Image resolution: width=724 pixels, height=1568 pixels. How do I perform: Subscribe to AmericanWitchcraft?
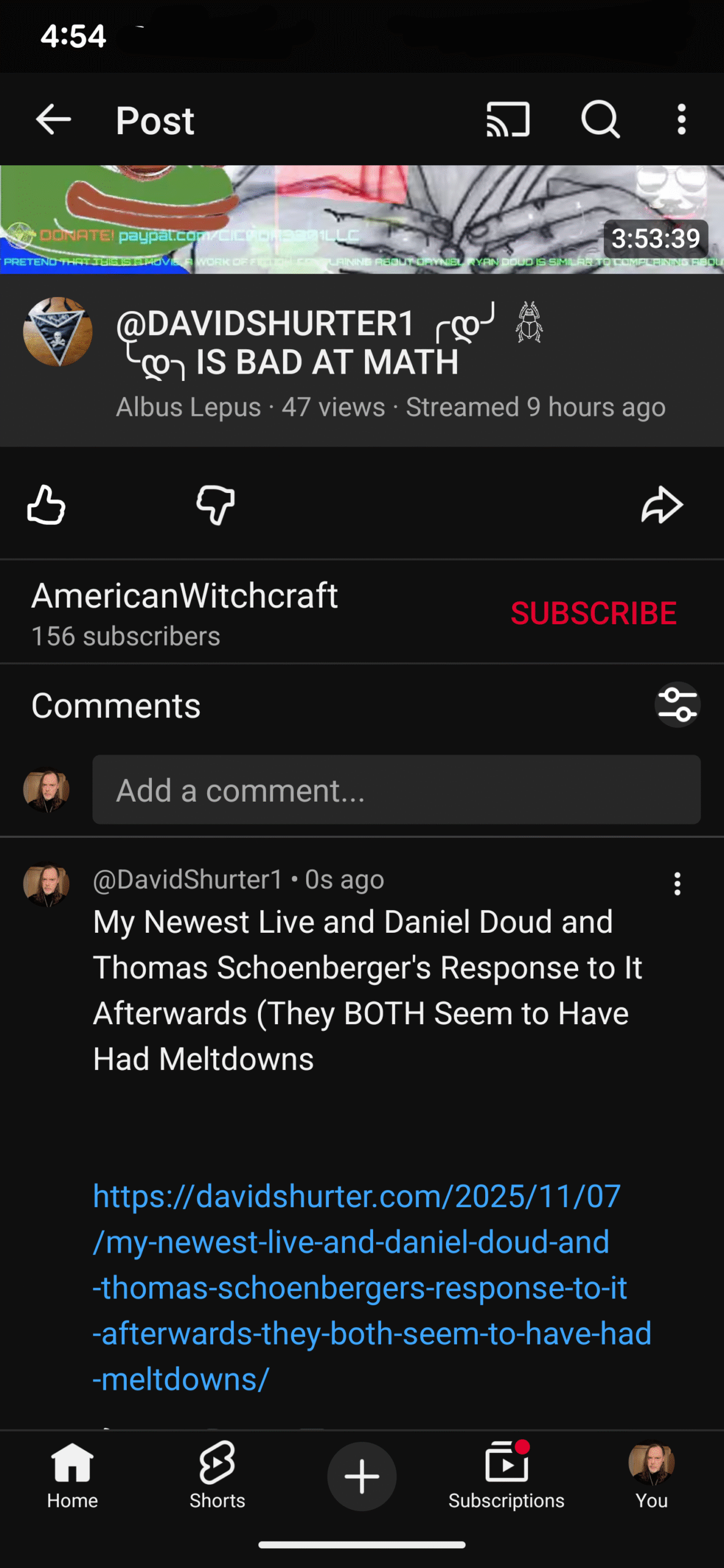(x=593, y=613)
